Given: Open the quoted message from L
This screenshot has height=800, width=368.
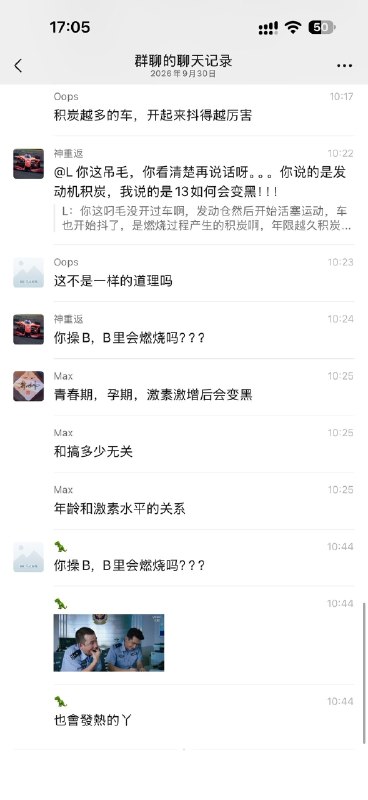Looking at the screenshot, I should coord(203,218).
